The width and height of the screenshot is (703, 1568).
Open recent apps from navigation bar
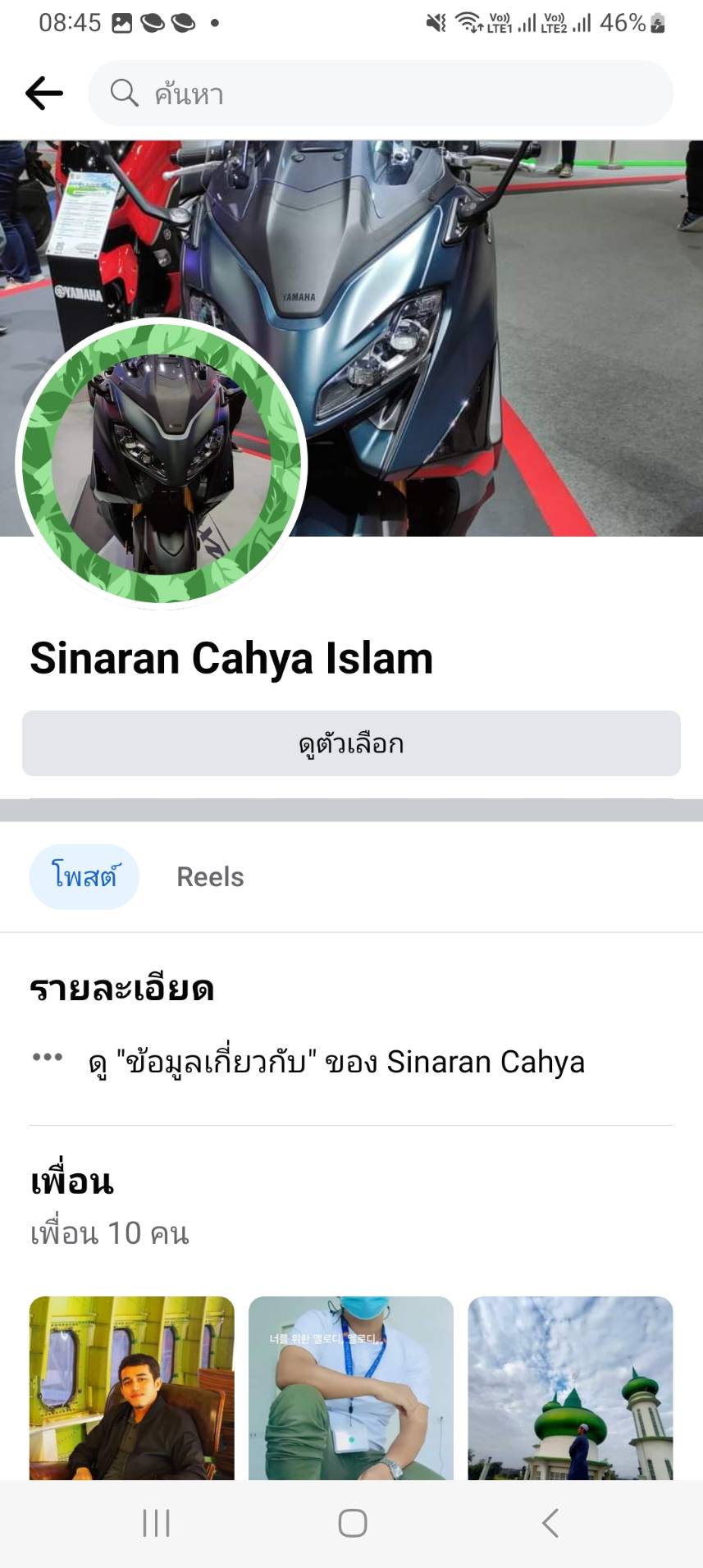[156, 1523]
